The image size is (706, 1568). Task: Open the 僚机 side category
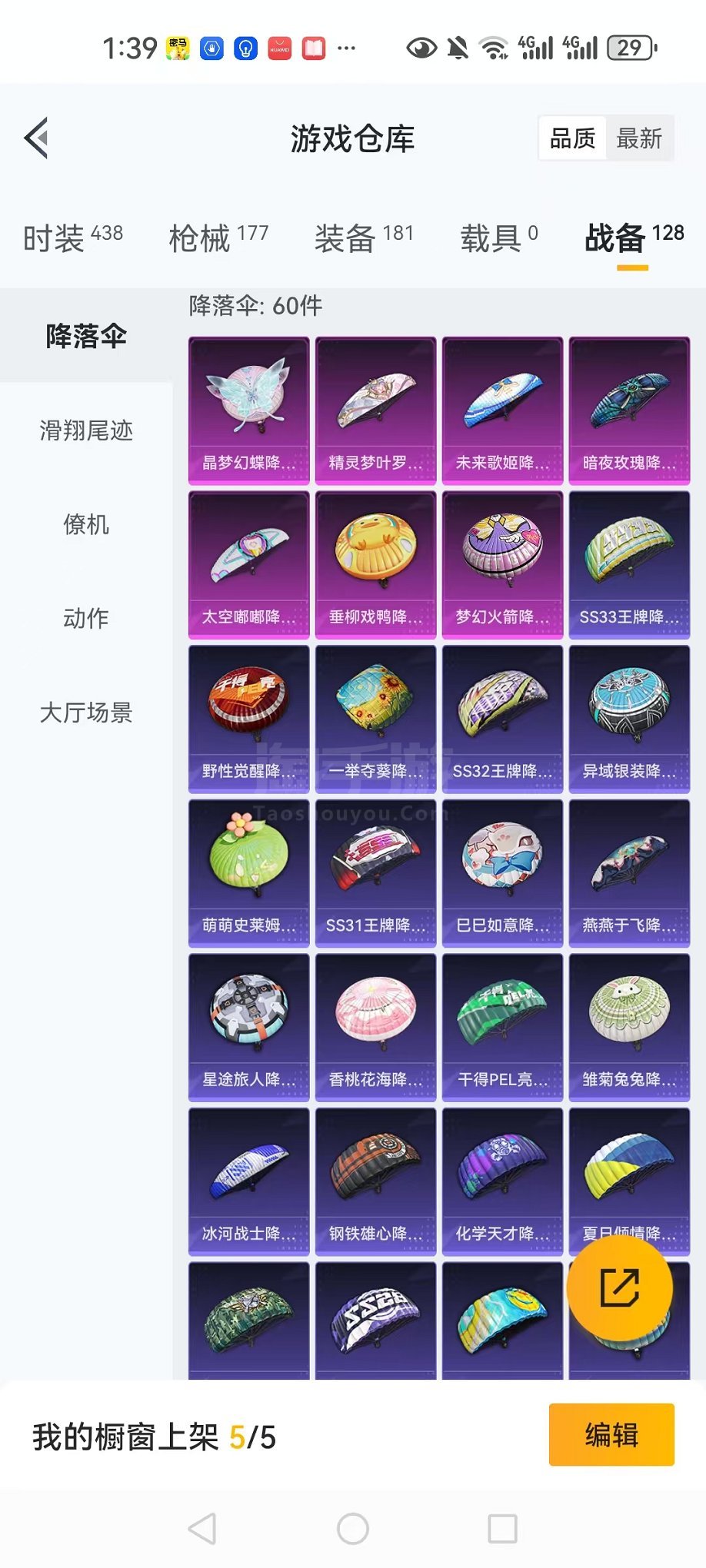click(86, 524)
